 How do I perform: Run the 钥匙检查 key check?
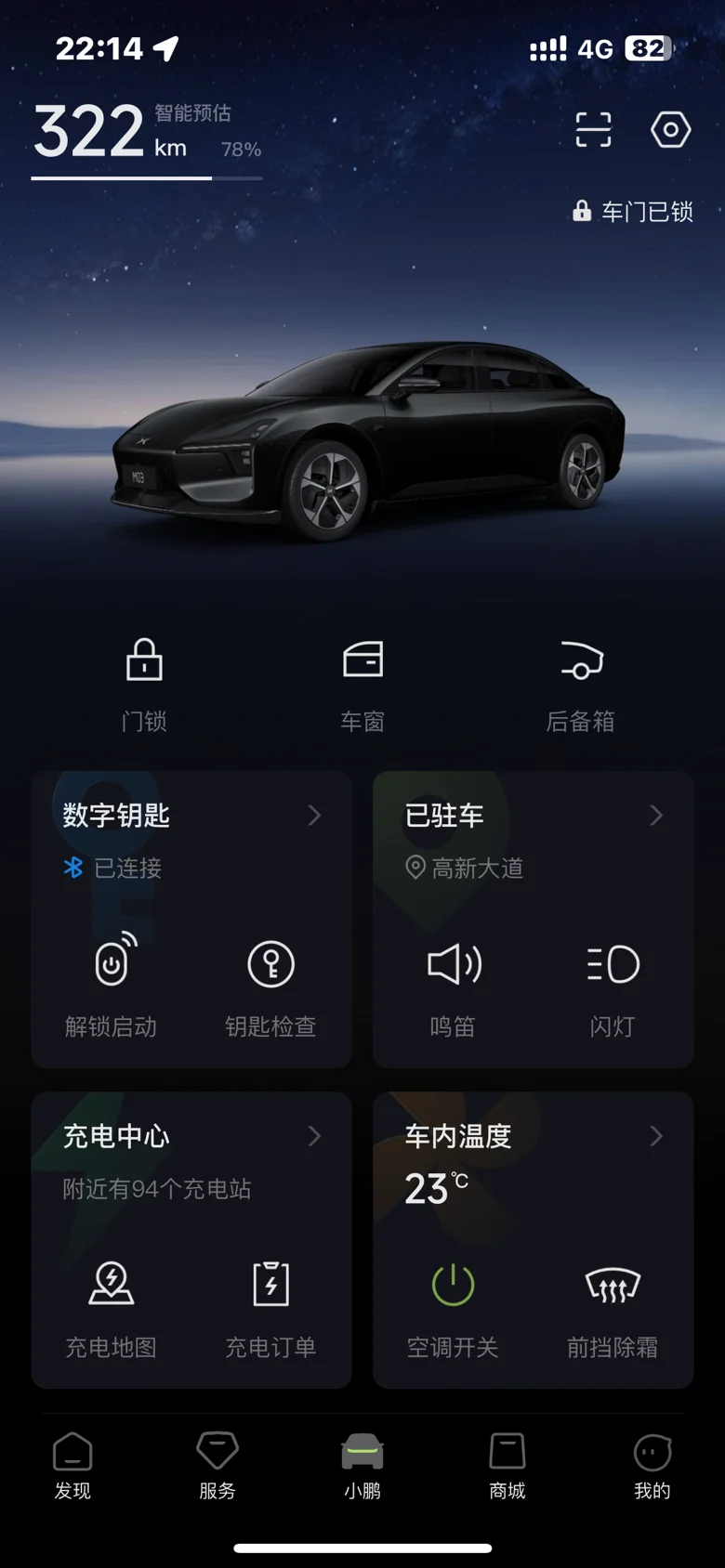270,985
